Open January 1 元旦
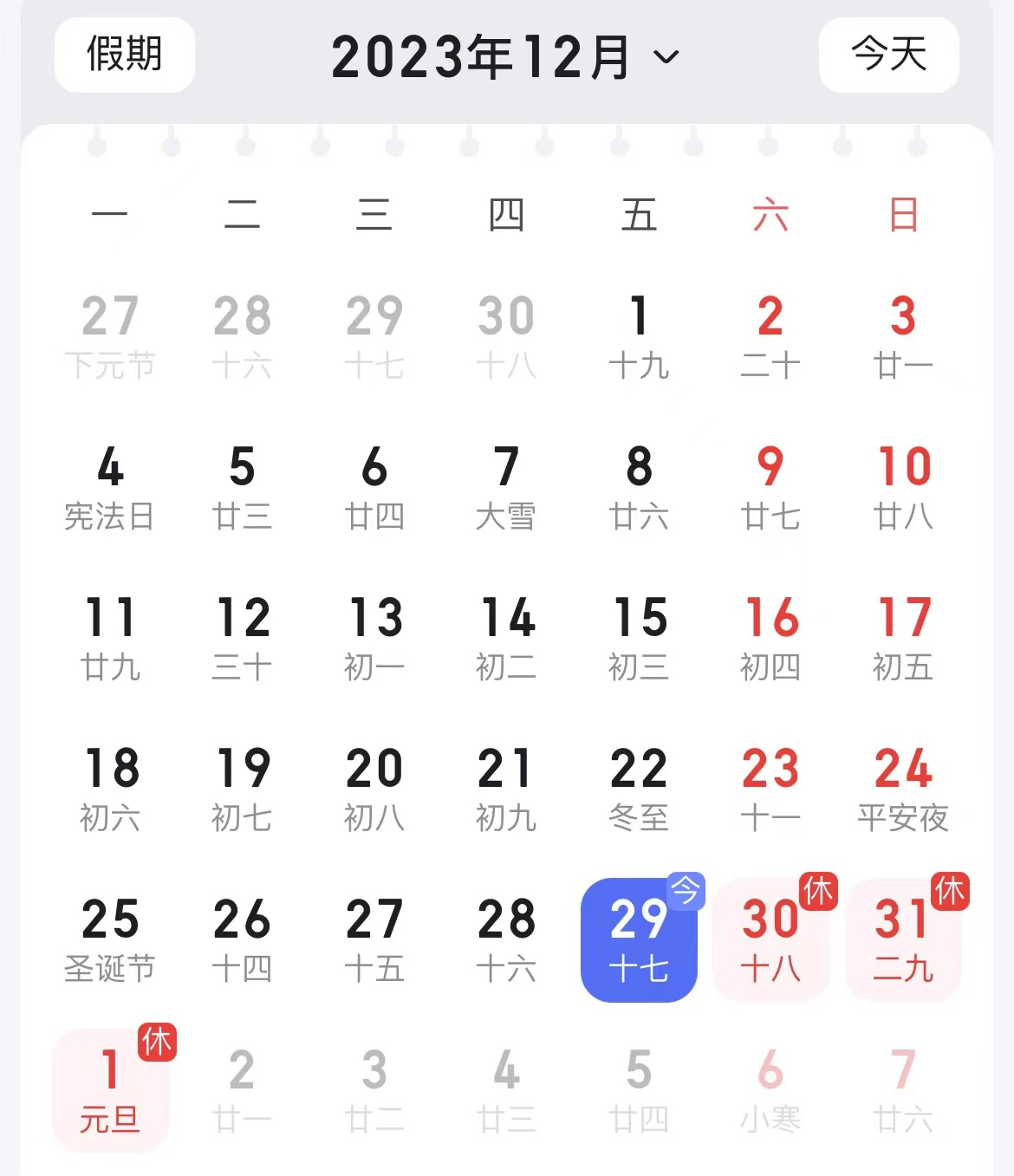 110,1090
